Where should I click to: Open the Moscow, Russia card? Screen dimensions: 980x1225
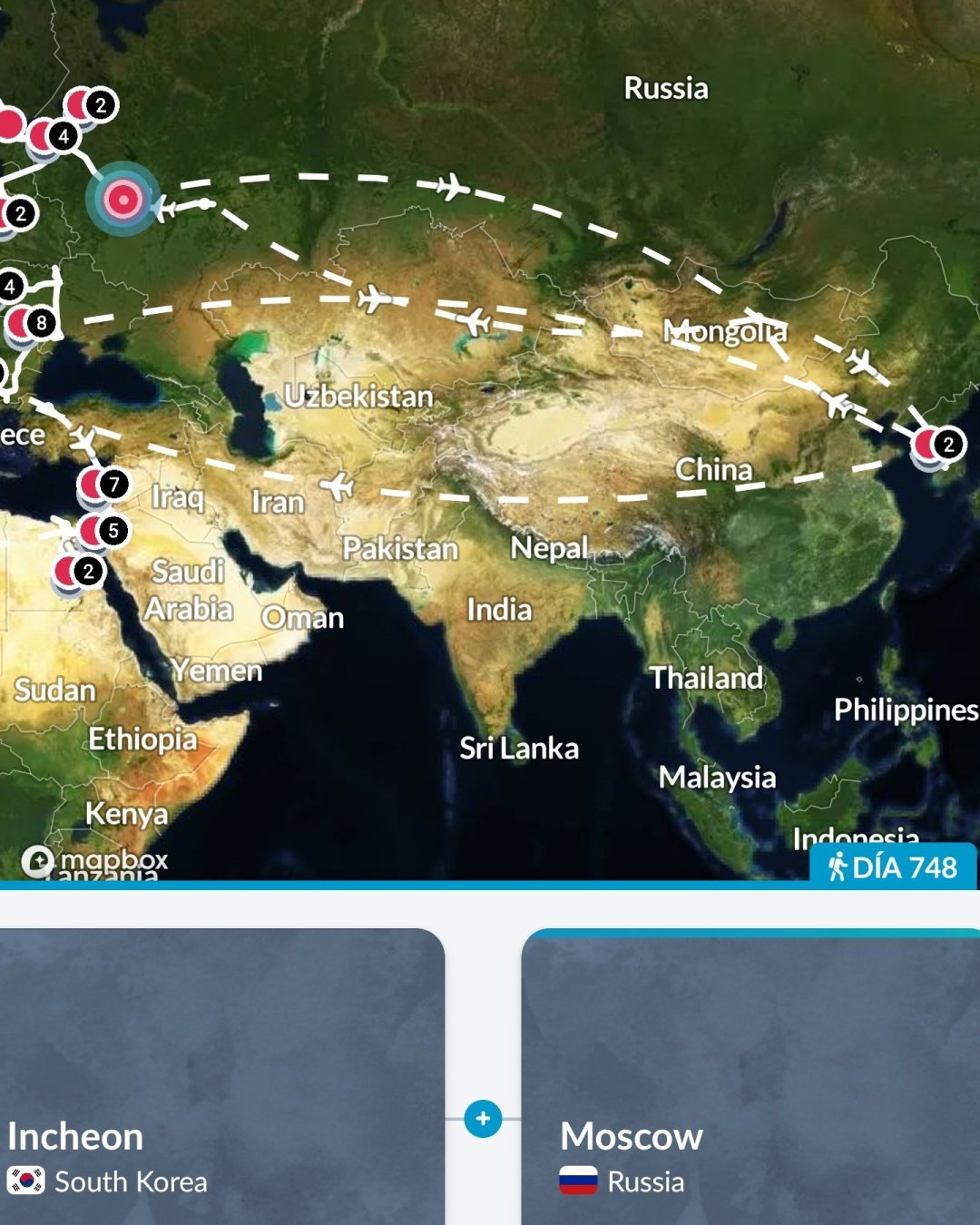tap(750, 1076)
